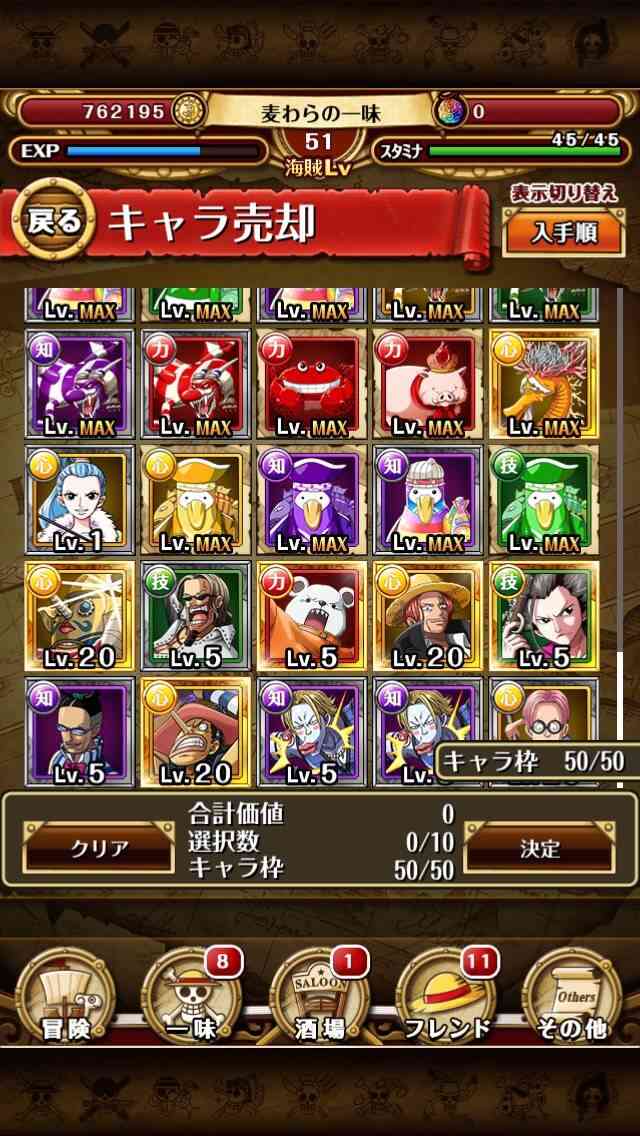Open the その他 others tab
640x1136 pixels.
(x=573, y=996)
